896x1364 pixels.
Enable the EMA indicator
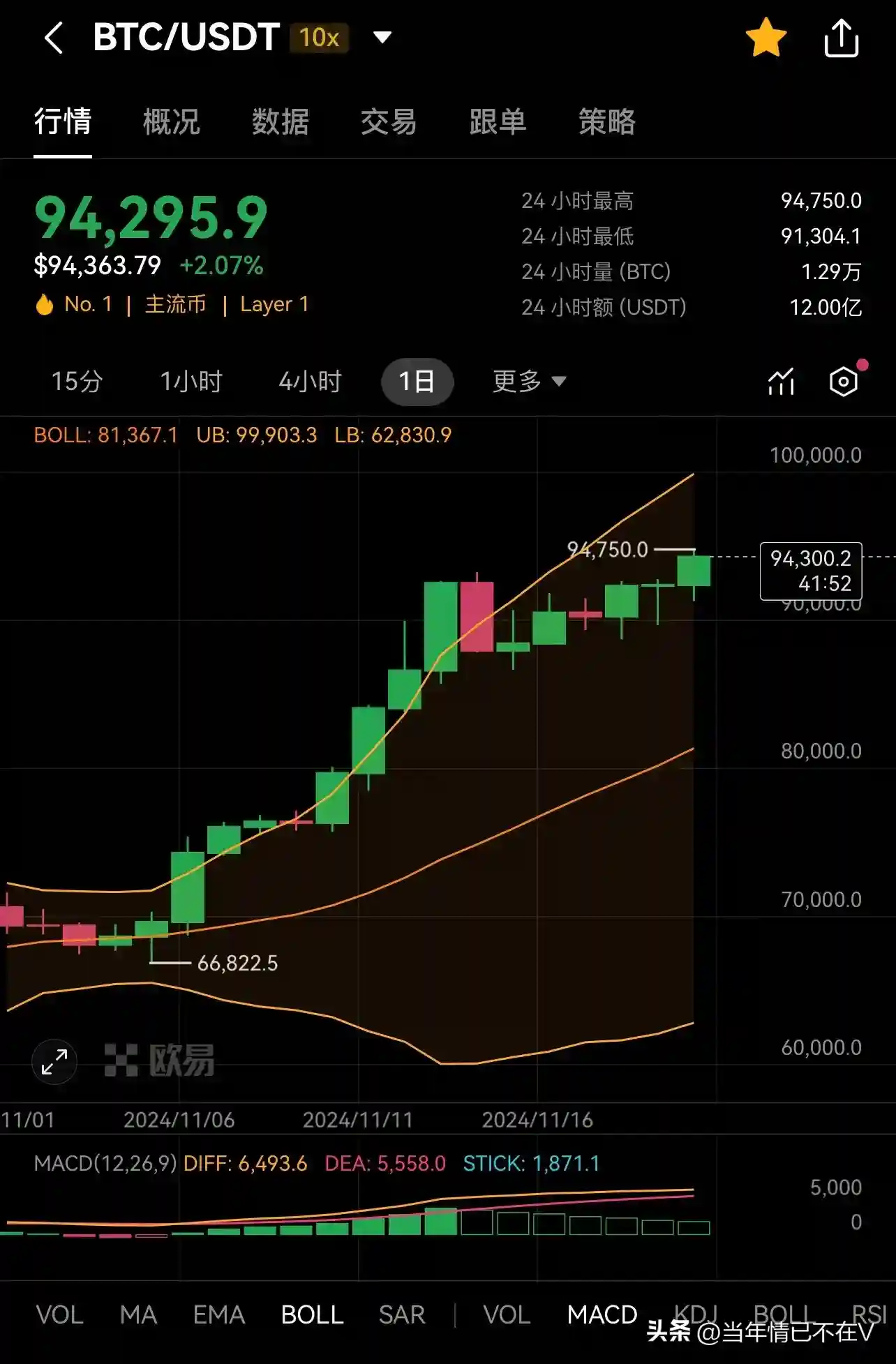pos(218,1315)
